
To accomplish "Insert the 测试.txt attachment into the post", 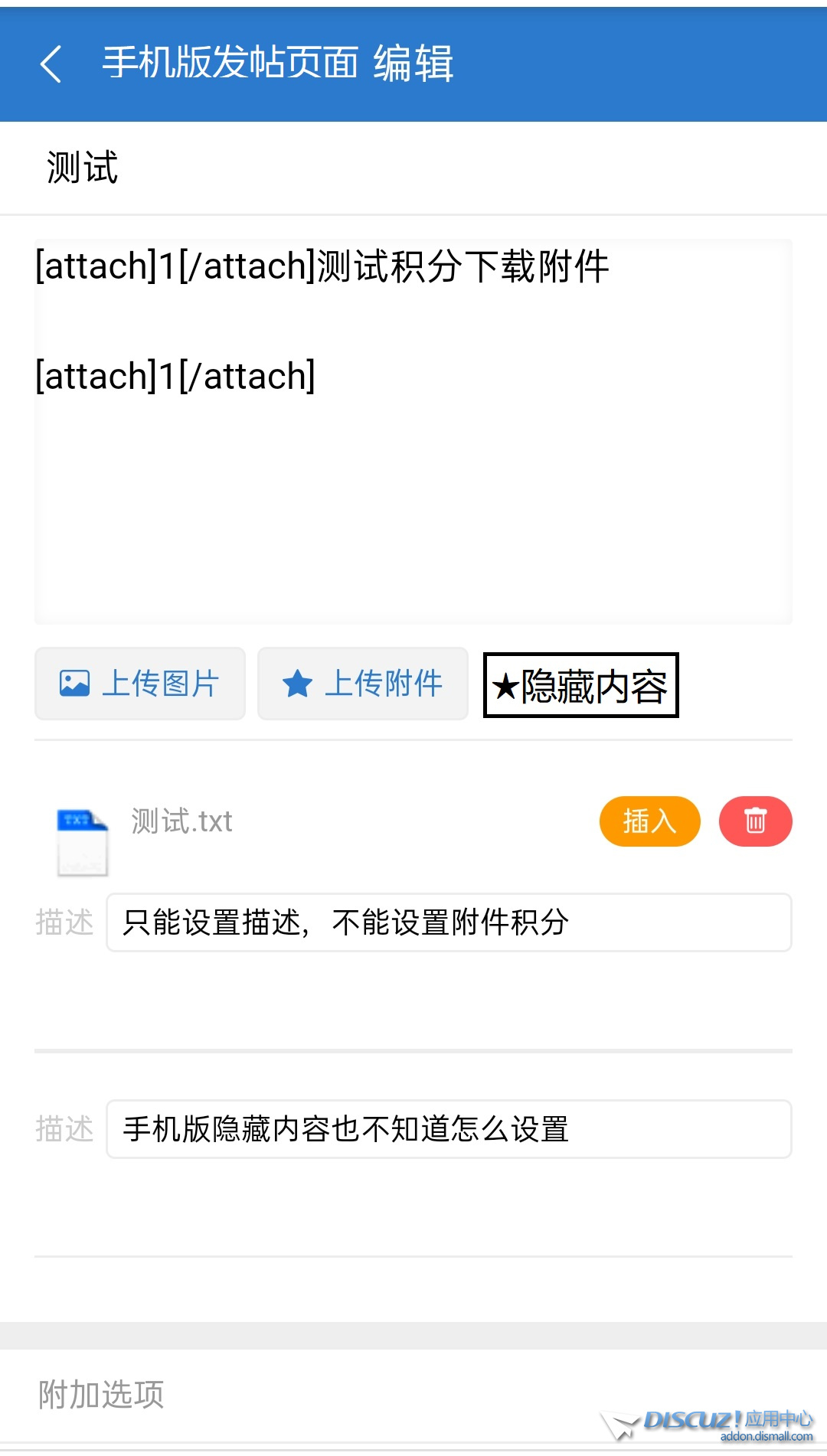I will tap(649, 821).
